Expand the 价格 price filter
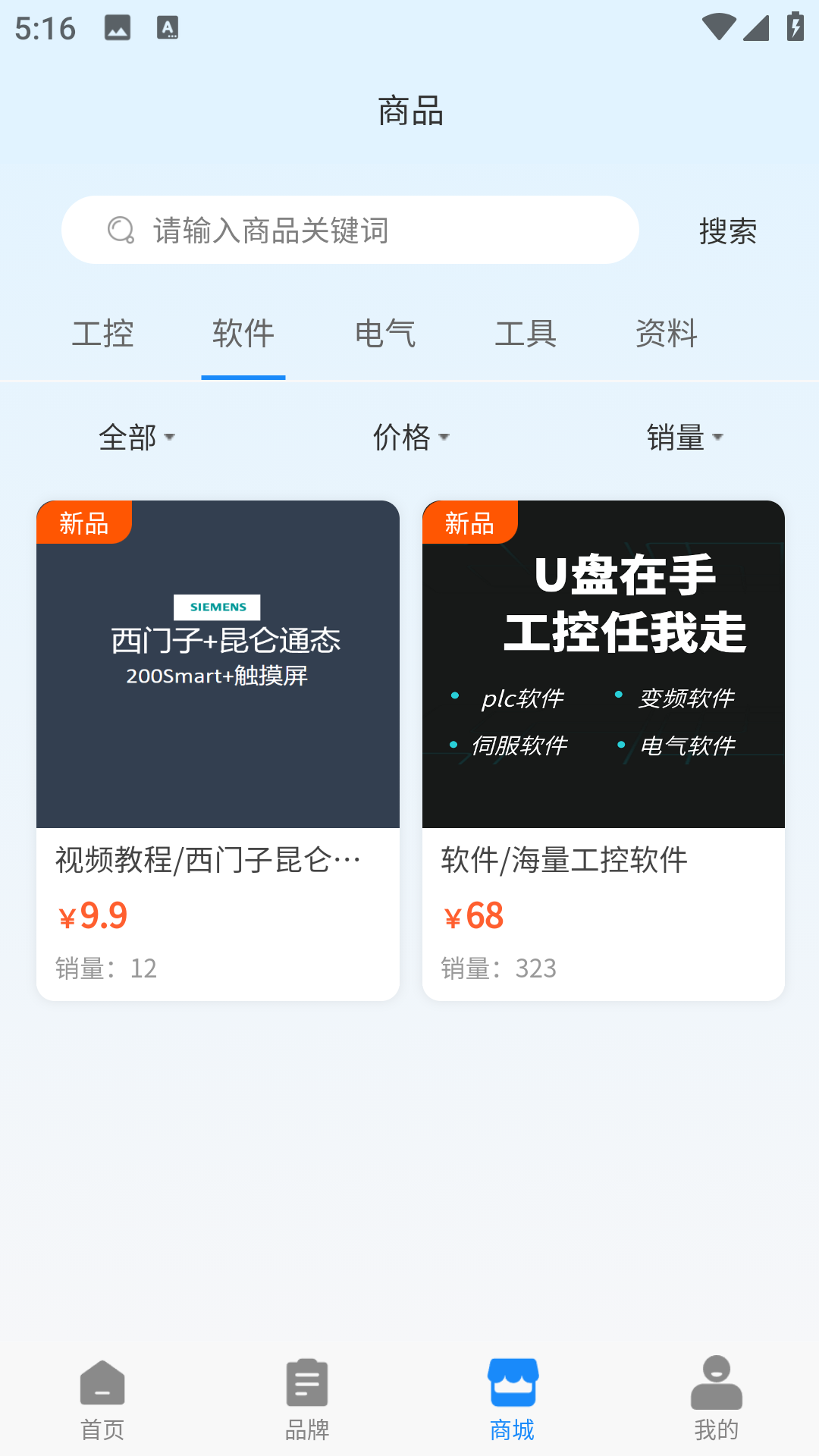This screenshot has width=819, height=1456. click(x=410, y=437)
